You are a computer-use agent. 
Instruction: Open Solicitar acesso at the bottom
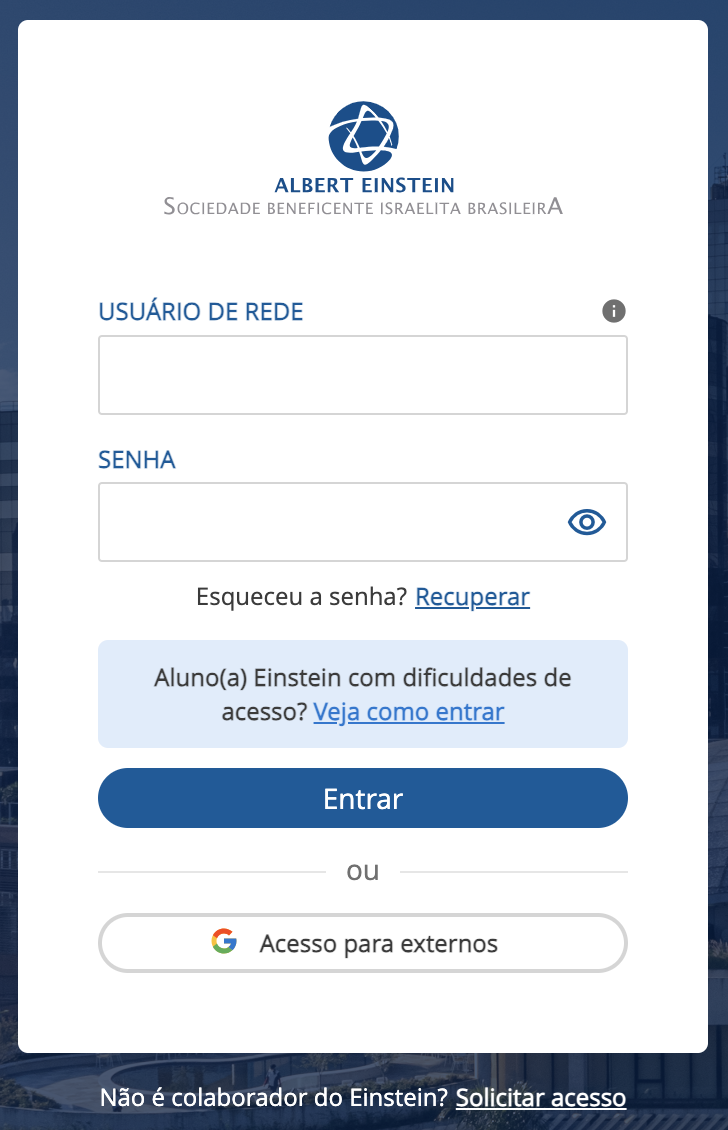[x=541, y=1097]
